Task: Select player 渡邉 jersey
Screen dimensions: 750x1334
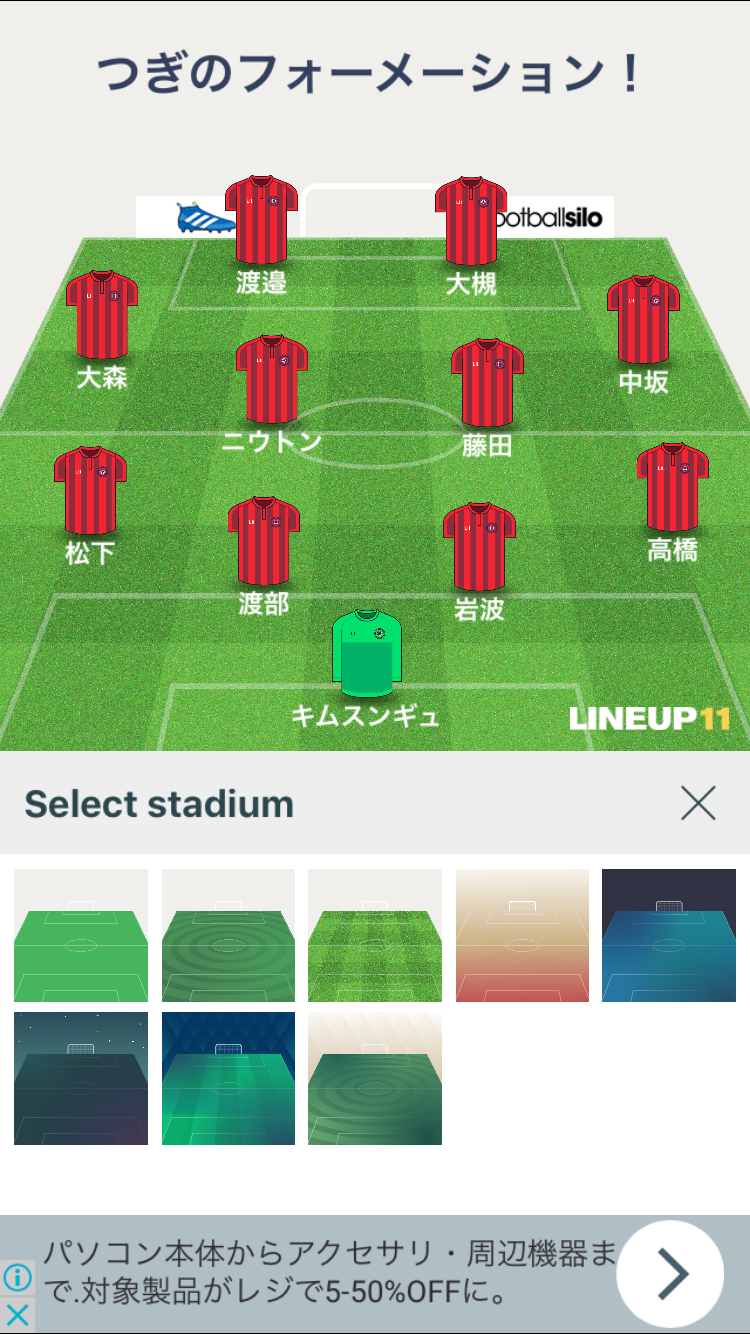Action: [x=262, y=220]
